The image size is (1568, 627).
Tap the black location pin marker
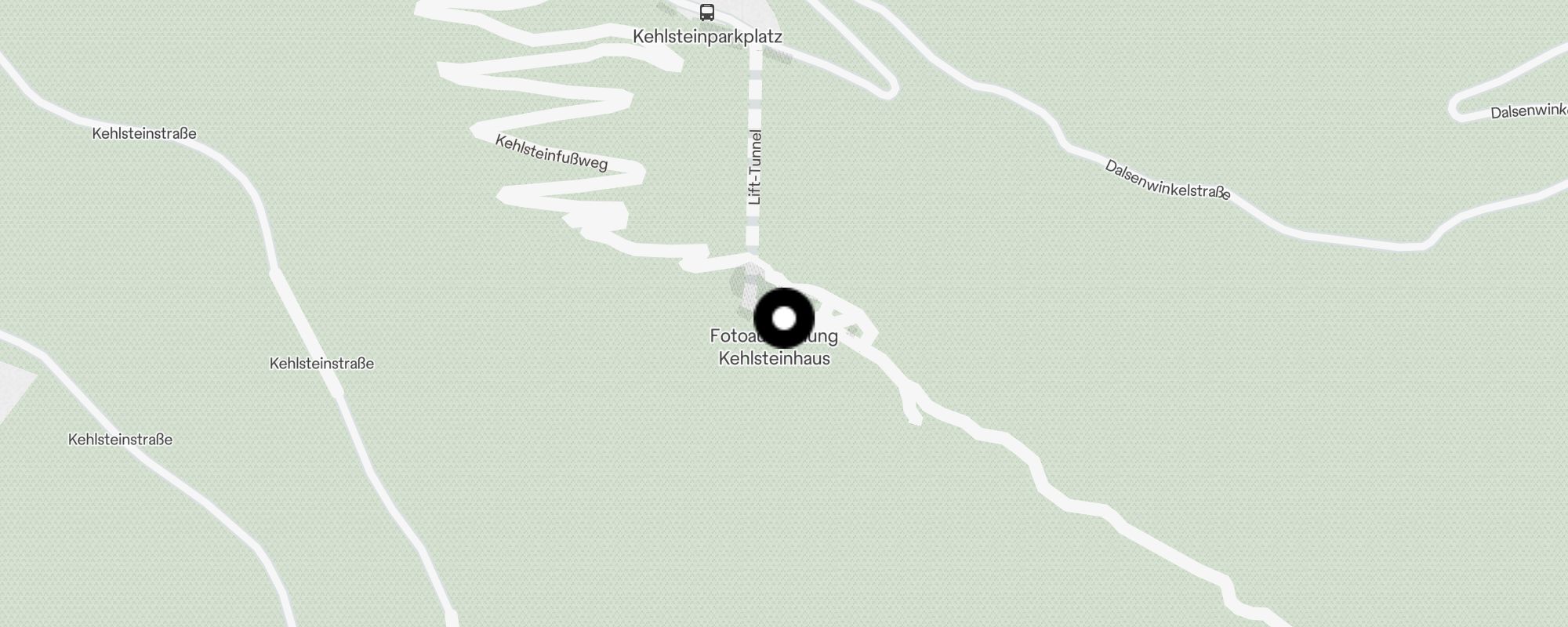point(784,318)
